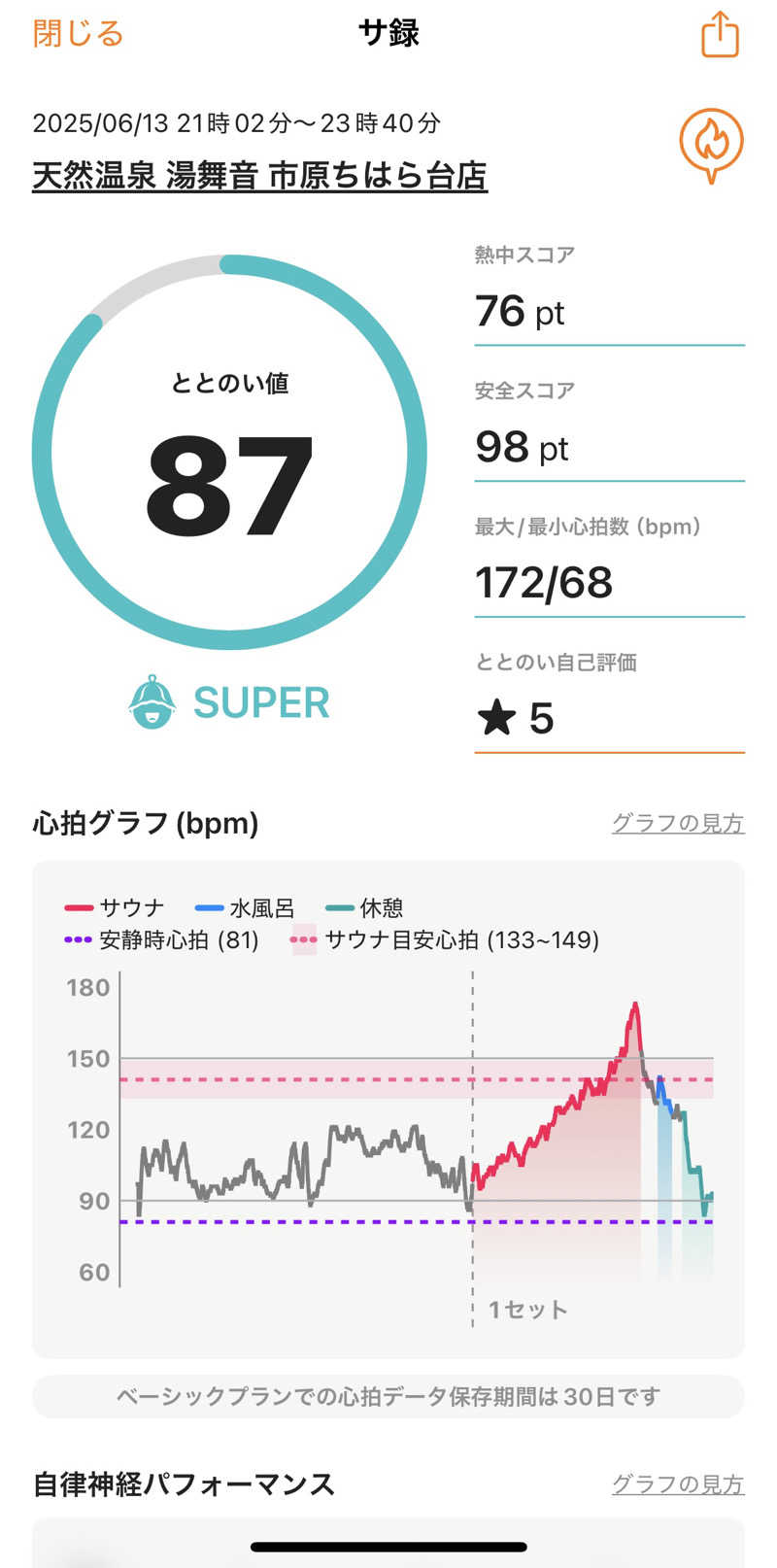777x1568 pixels.
Task: Tap 閉じる to close this record
Action: (79, 34)
